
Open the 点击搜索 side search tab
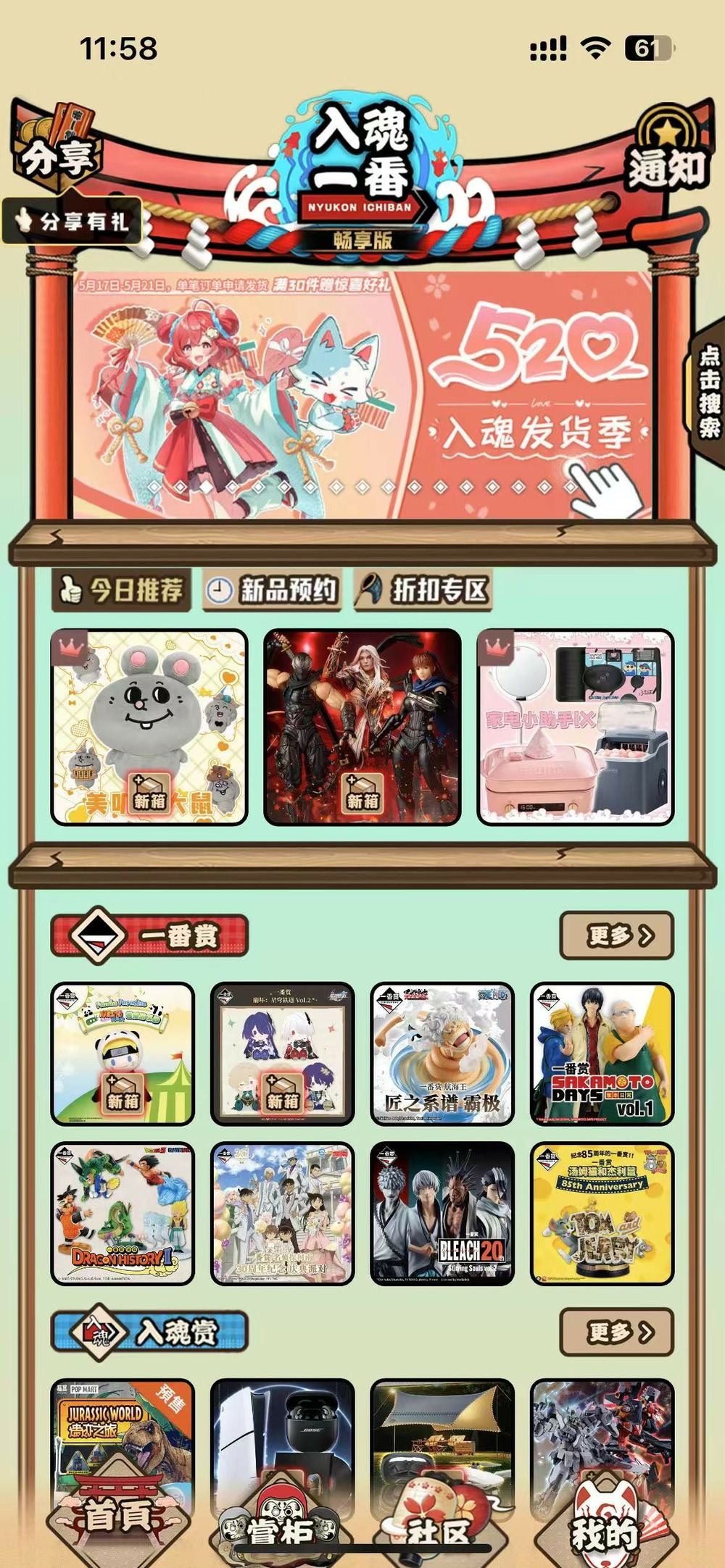tap(708, 391)
